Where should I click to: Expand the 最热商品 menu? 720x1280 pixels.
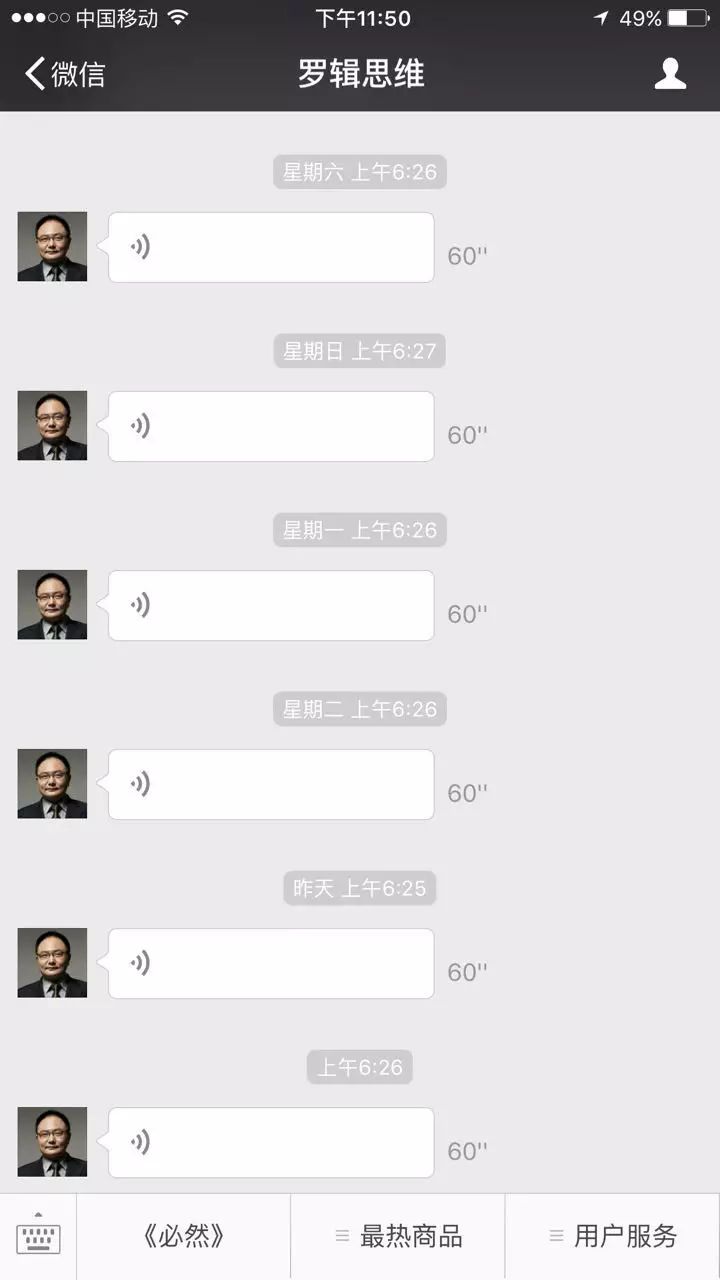tap(398, 1237)
